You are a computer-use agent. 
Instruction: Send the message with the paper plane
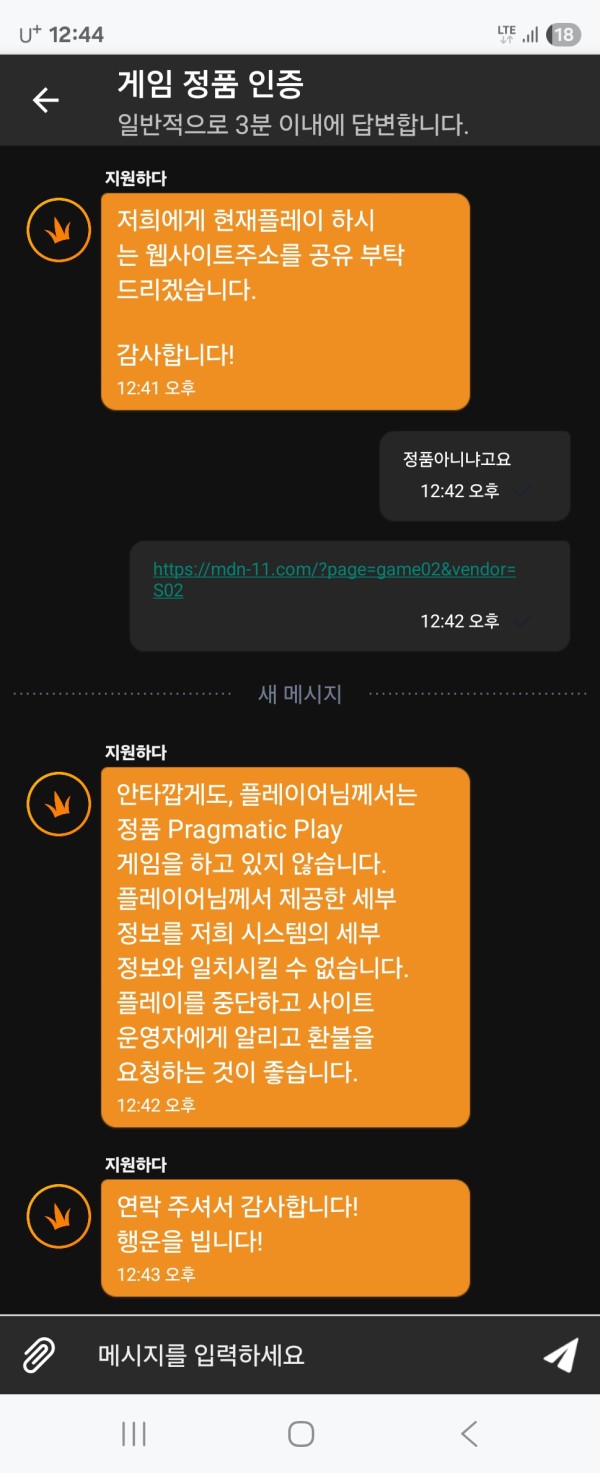[561, 1355]
